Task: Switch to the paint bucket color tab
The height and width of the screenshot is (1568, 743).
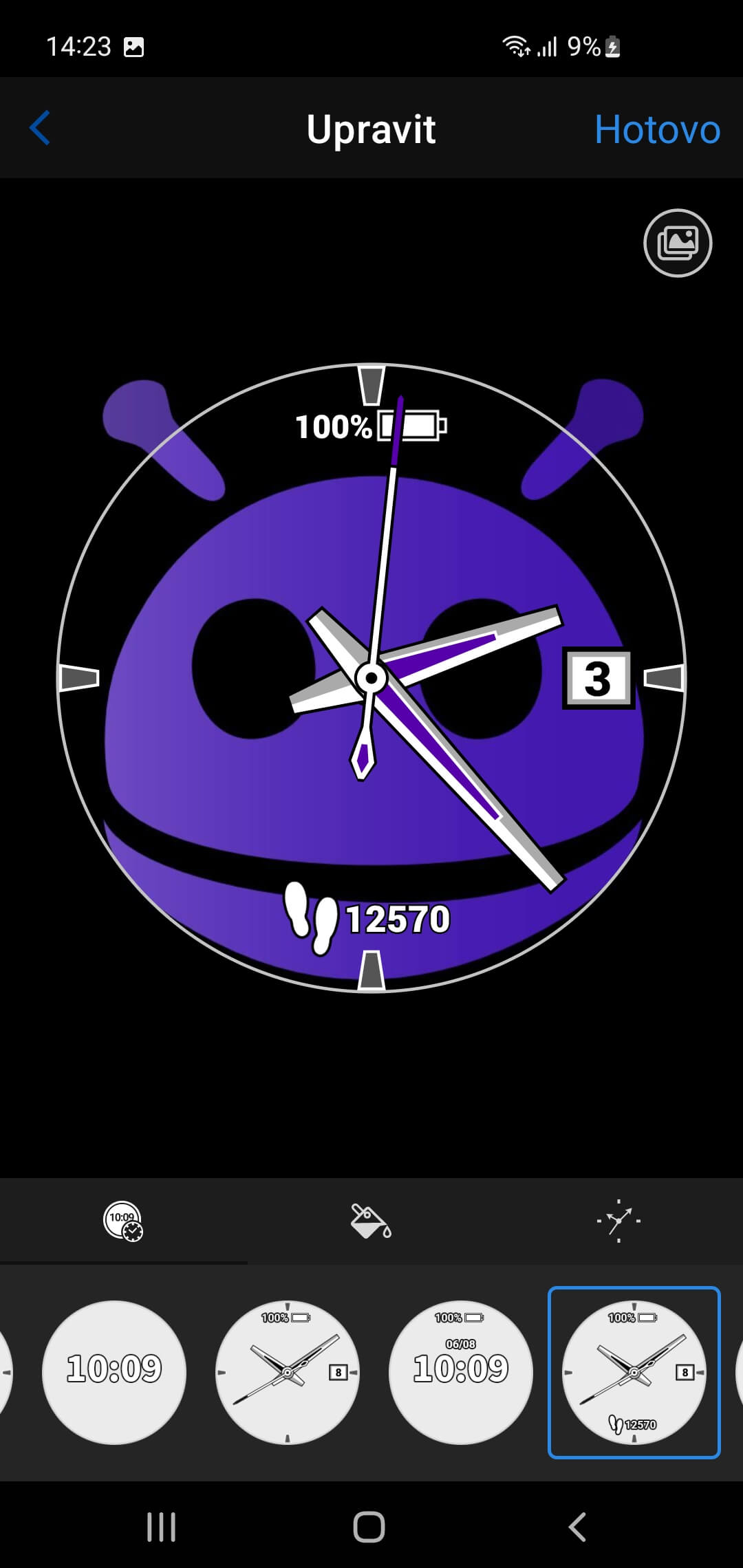Action: (371, 1221)
